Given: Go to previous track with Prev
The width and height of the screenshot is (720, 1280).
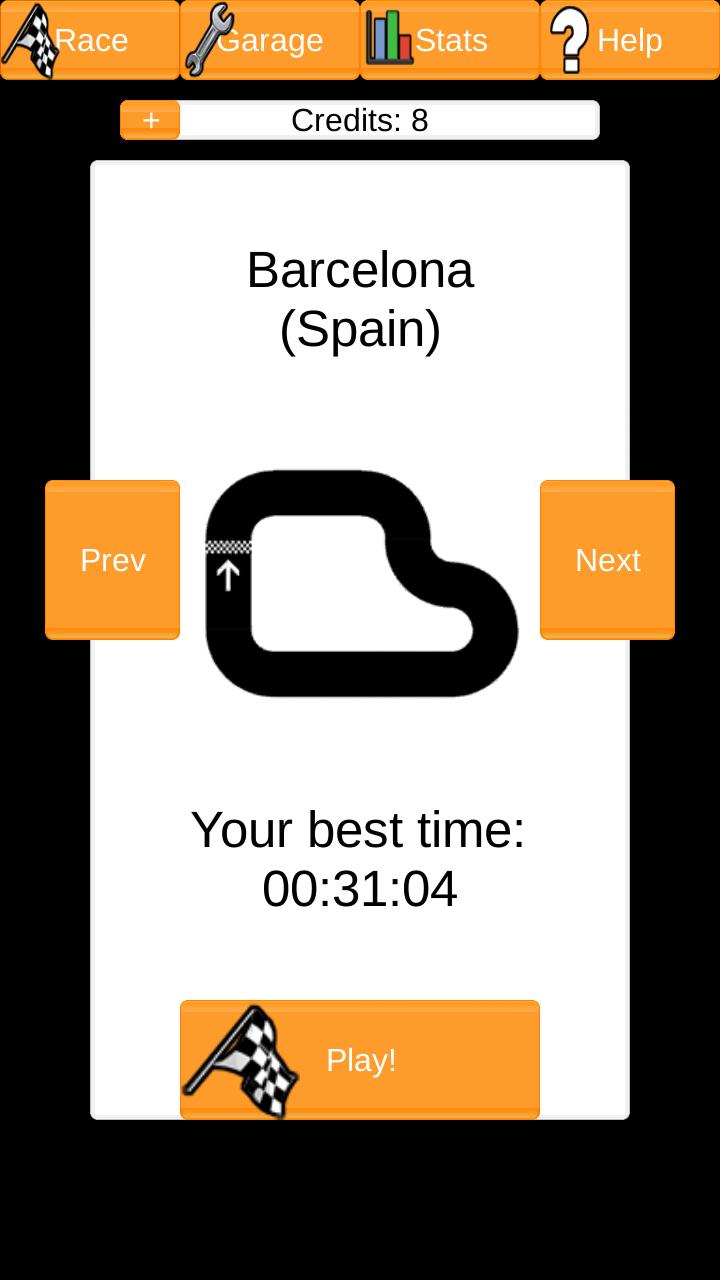Looking at the screenshot, I should (112, 560).
